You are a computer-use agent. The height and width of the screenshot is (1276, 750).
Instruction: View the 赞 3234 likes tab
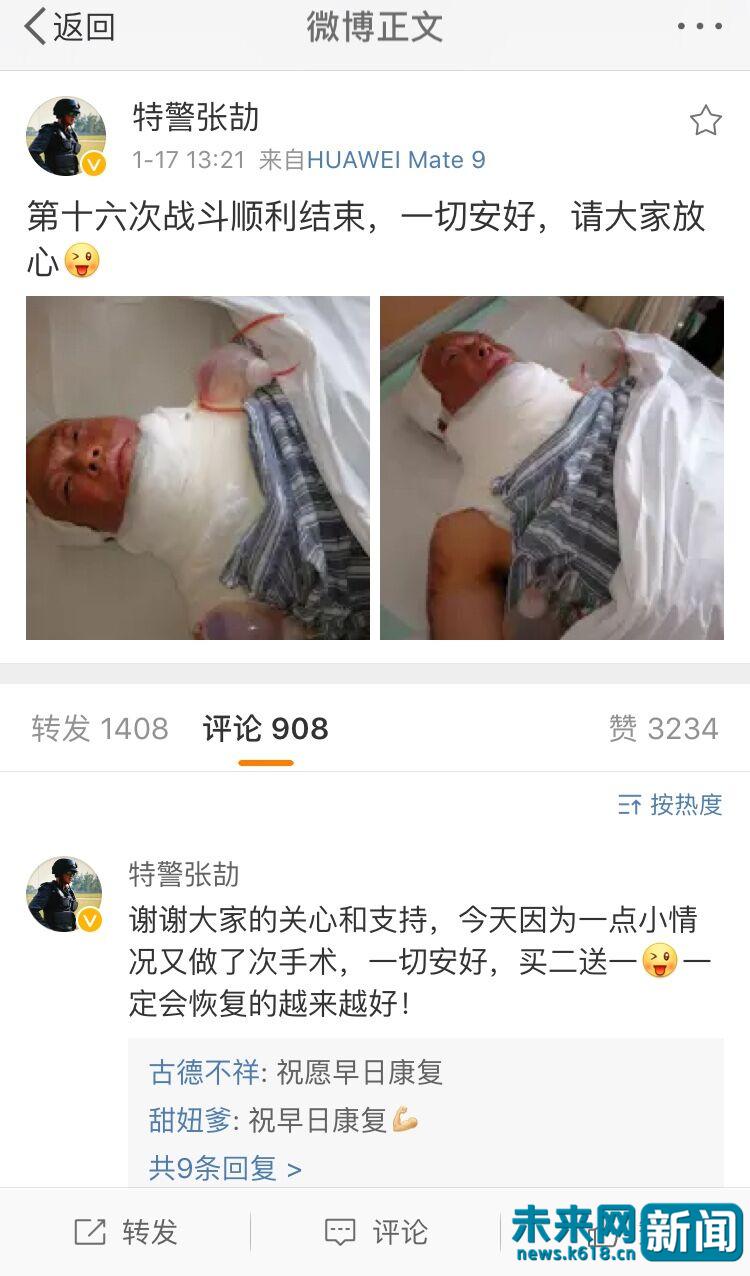point(663,729)
